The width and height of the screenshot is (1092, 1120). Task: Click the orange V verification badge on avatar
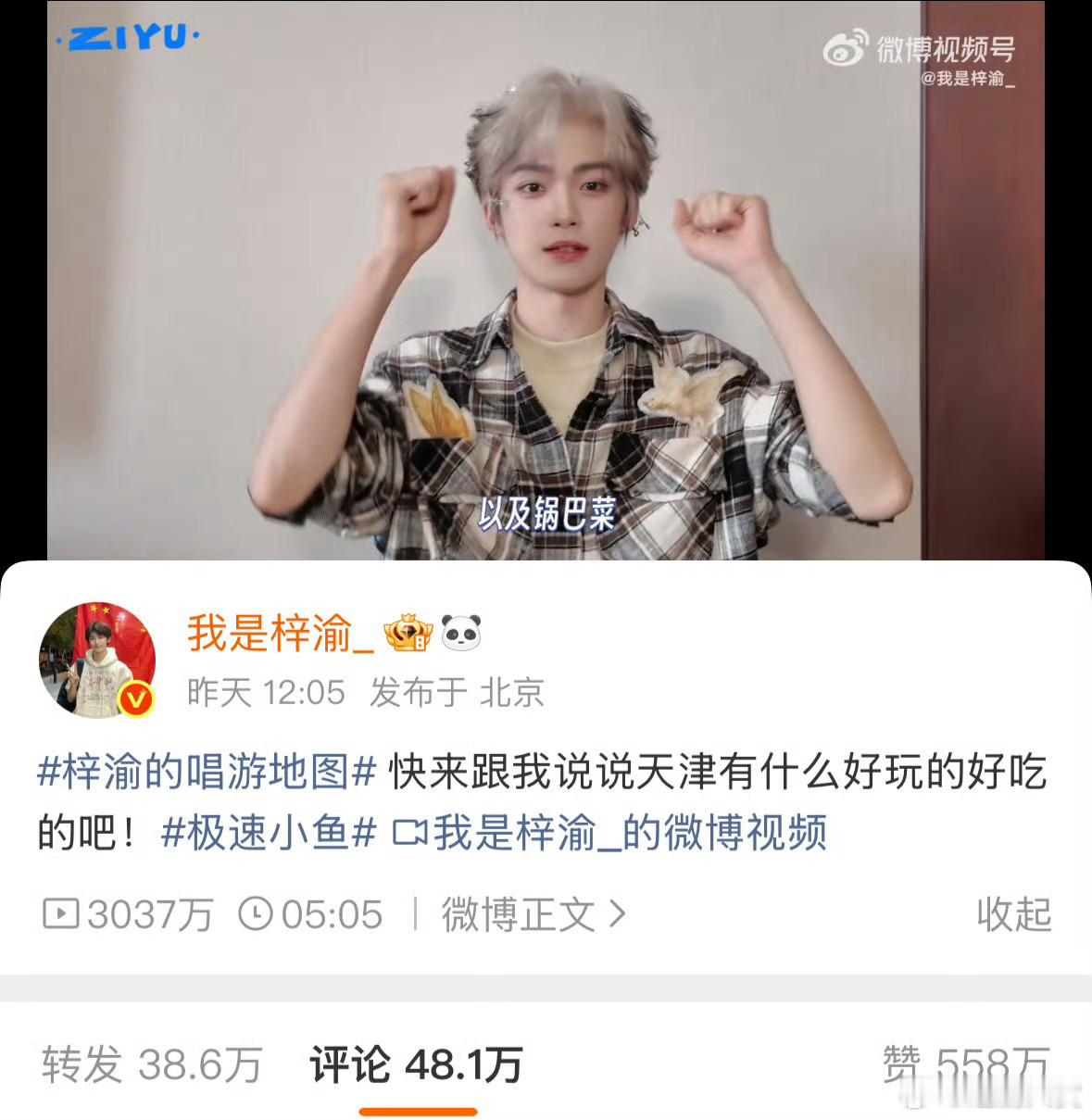pyautogui.click(x=135, y=698)
